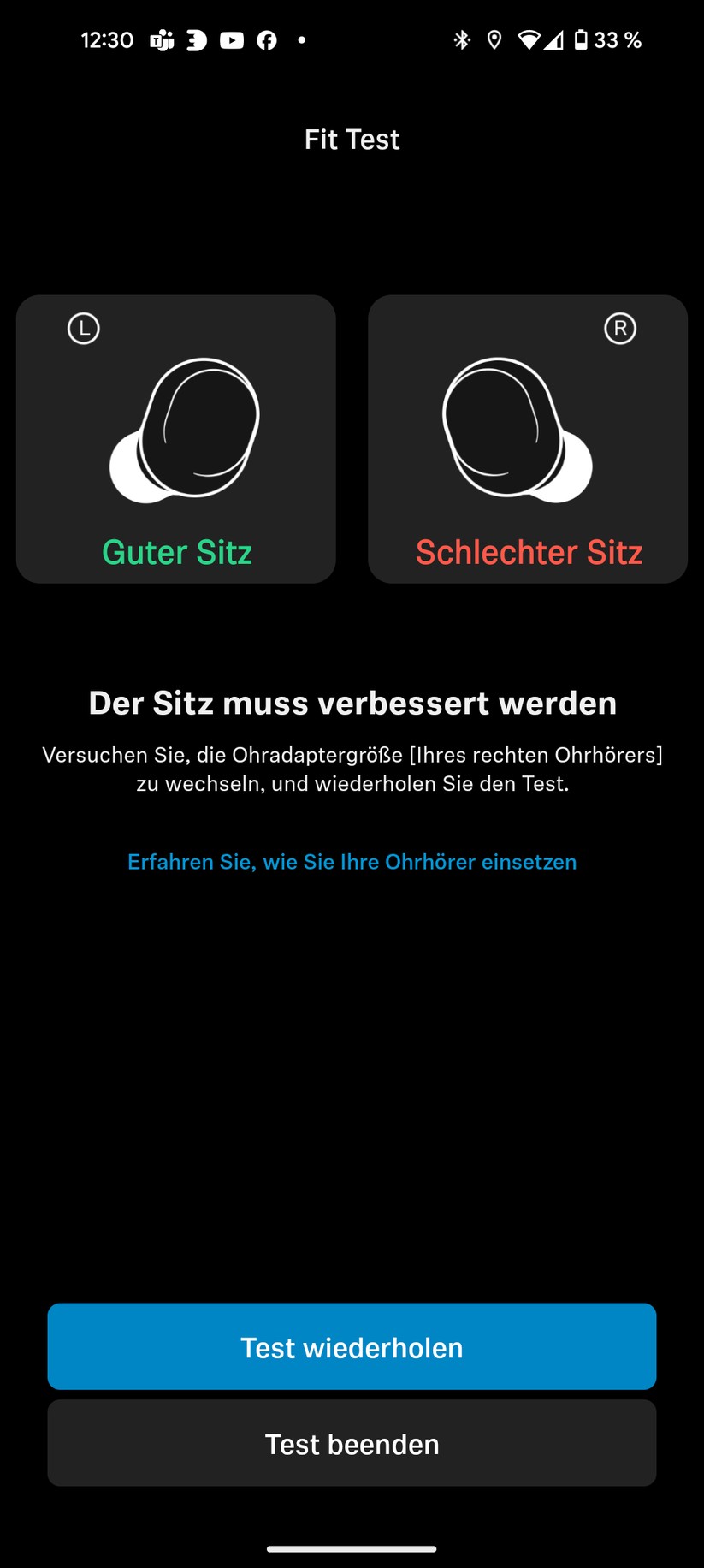The width and height of the screenshot is (704, 1568).
Task: Tap the R badge on the right earbud card
Action: (621, 328)
